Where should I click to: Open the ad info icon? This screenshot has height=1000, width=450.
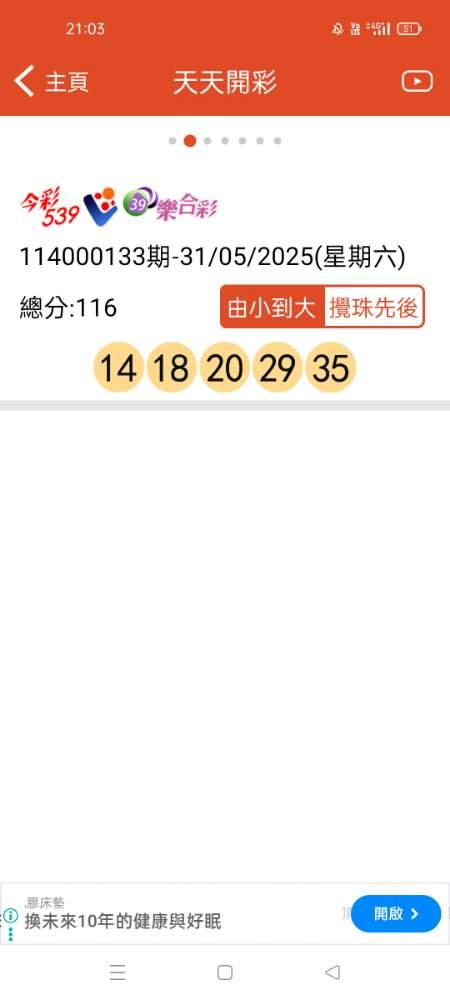10,916
